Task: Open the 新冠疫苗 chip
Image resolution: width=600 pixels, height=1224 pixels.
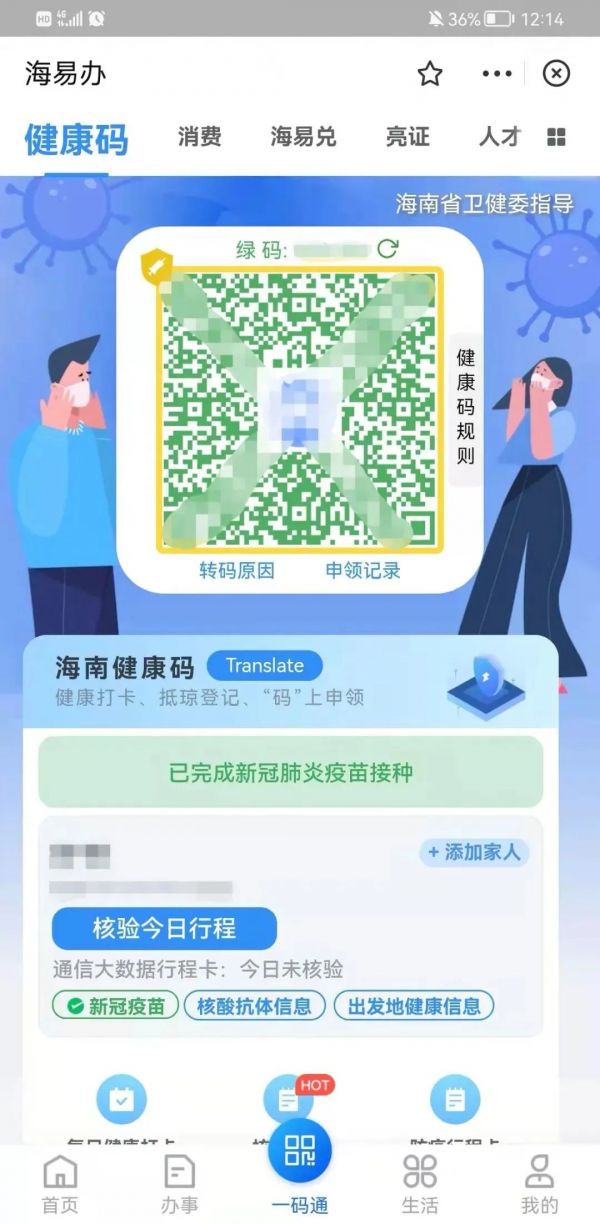Action: coord(115,1006)
